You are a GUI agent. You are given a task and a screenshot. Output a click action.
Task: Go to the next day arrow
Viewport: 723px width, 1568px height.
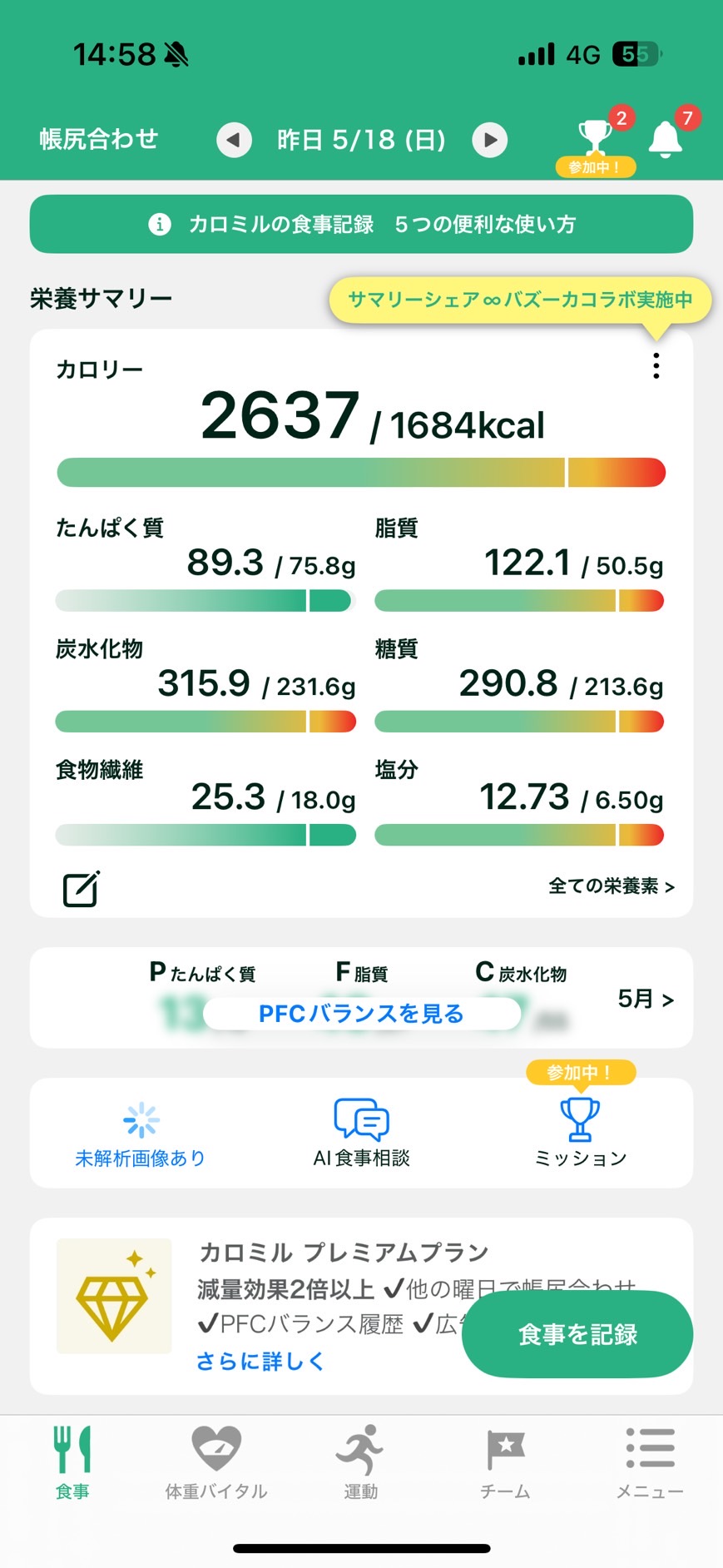click(490, 140)
